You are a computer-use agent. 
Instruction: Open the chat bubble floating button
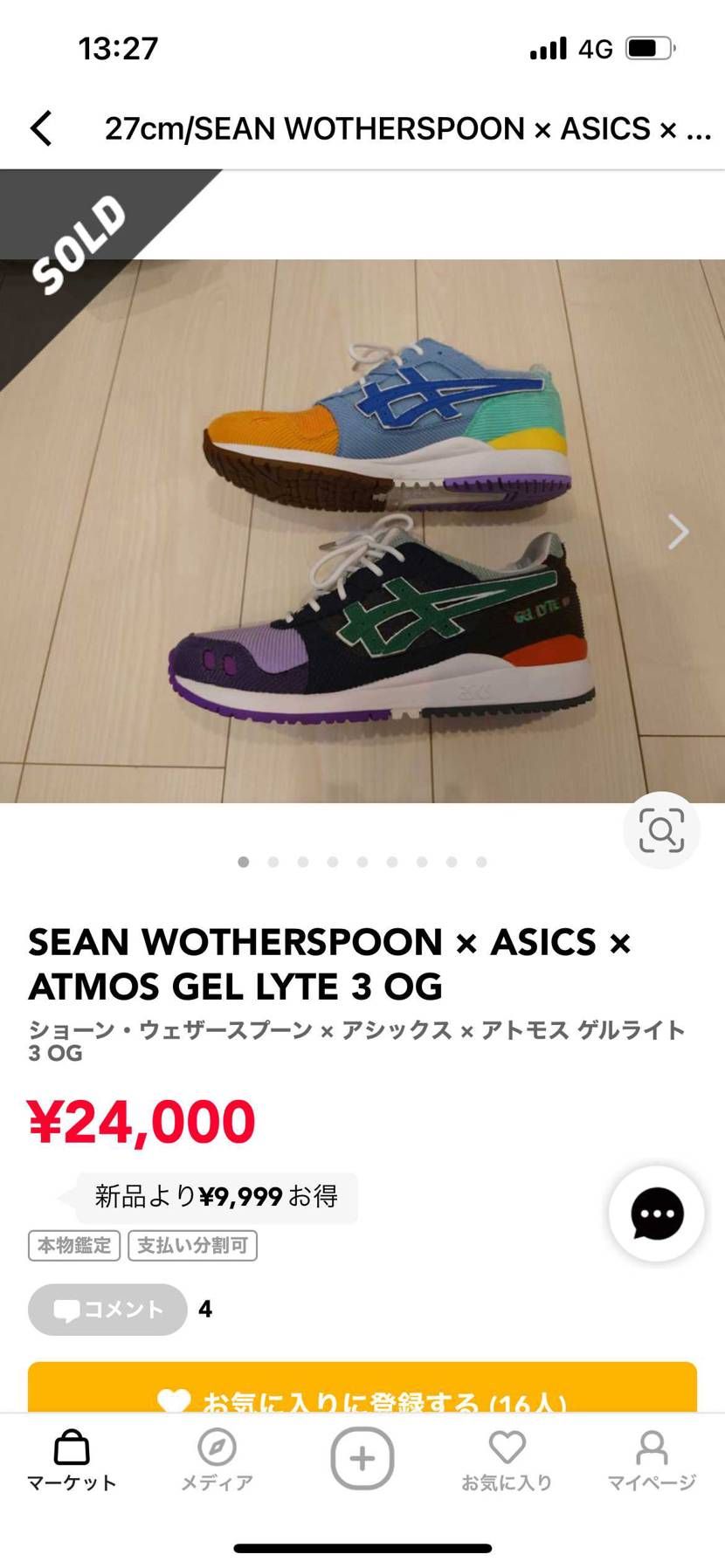[x=656, y=1214]
